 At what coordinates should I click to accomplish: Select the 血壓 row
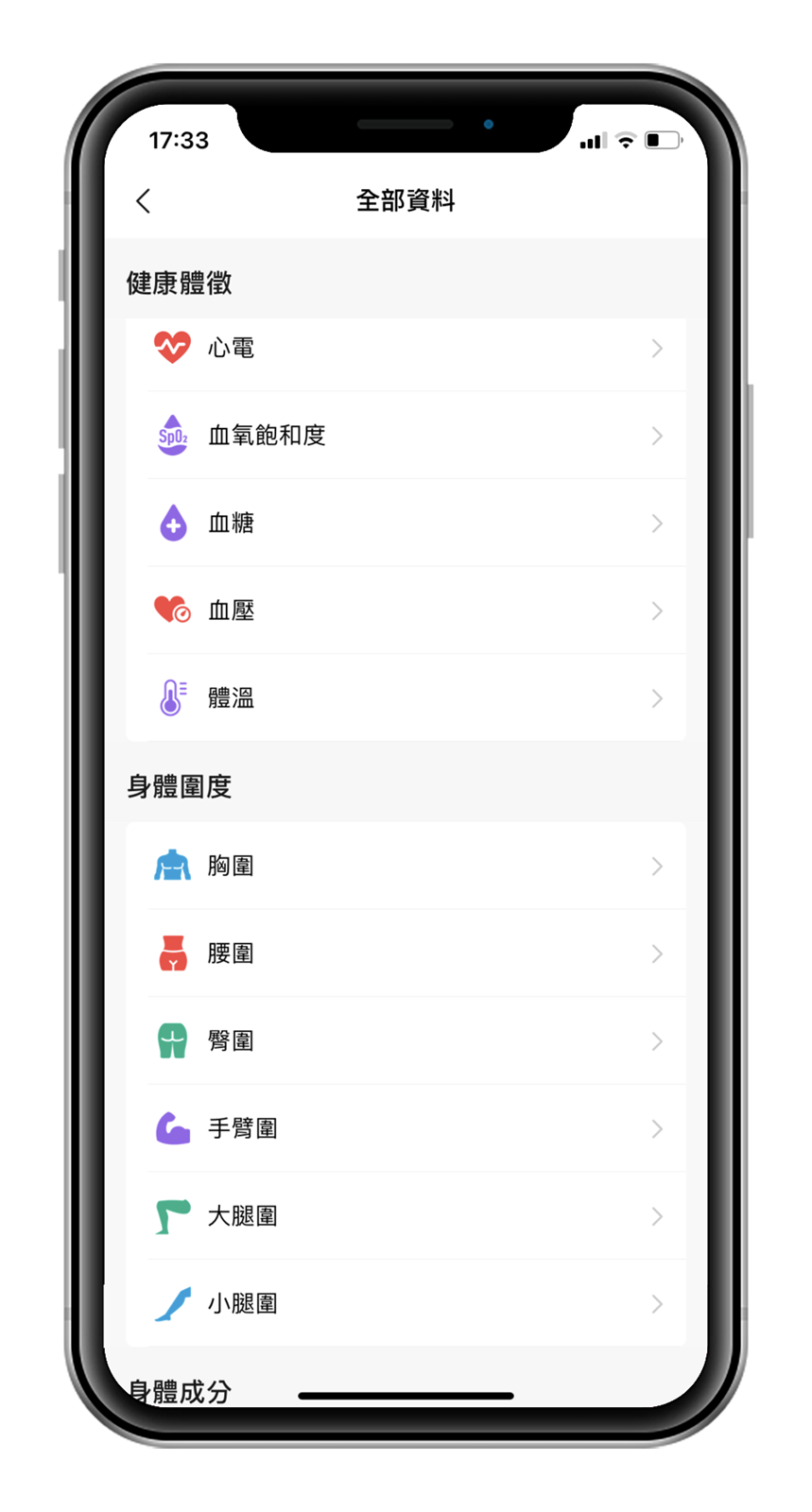coord(405,610)
